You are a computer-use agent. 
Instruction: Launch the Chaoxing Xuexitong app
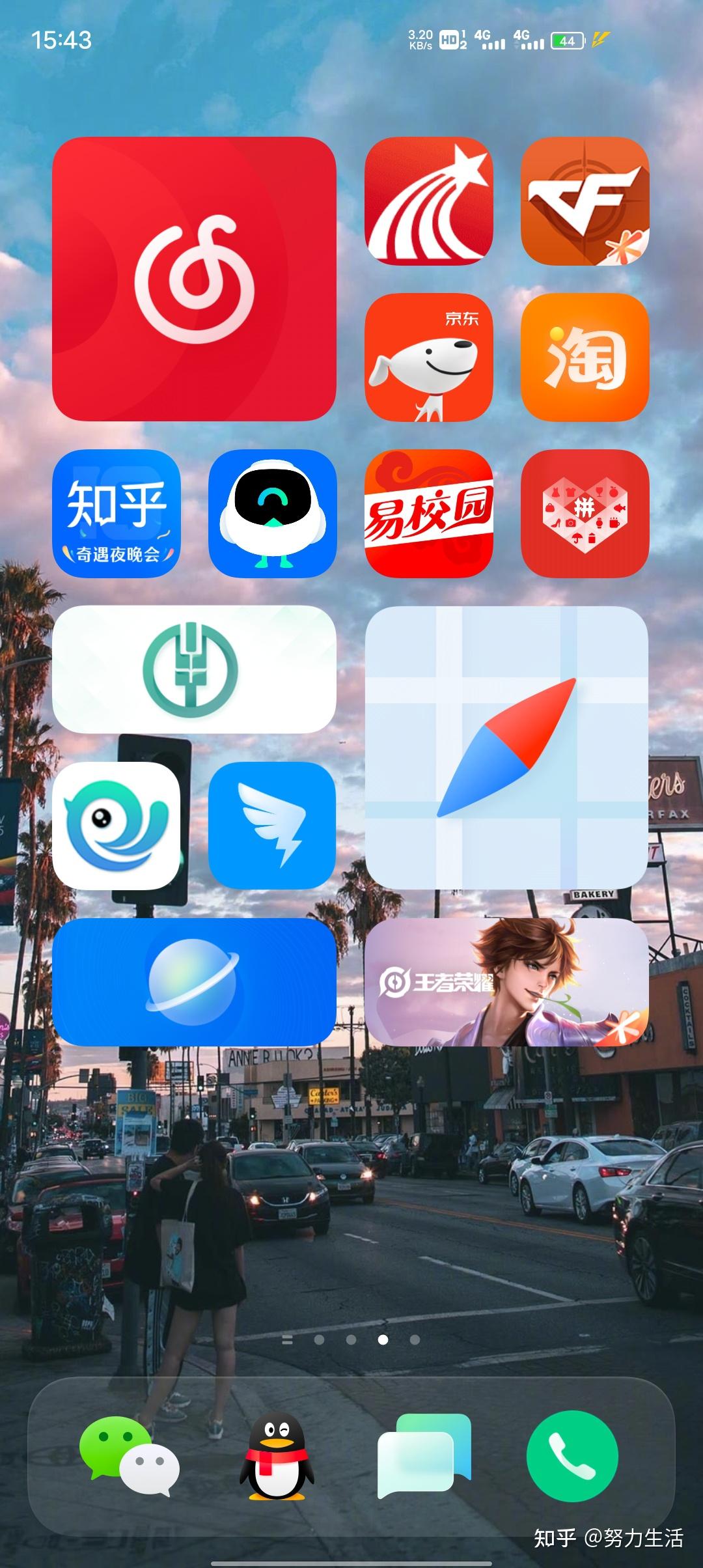point(428,201)
